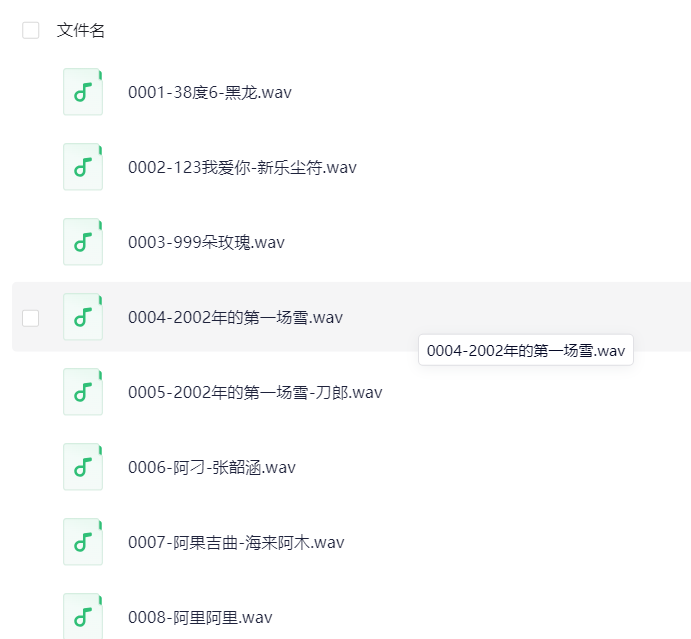Tick the select-all checkbox beside 文件名
The image size is (691, 639).
(x=31, y=30)
